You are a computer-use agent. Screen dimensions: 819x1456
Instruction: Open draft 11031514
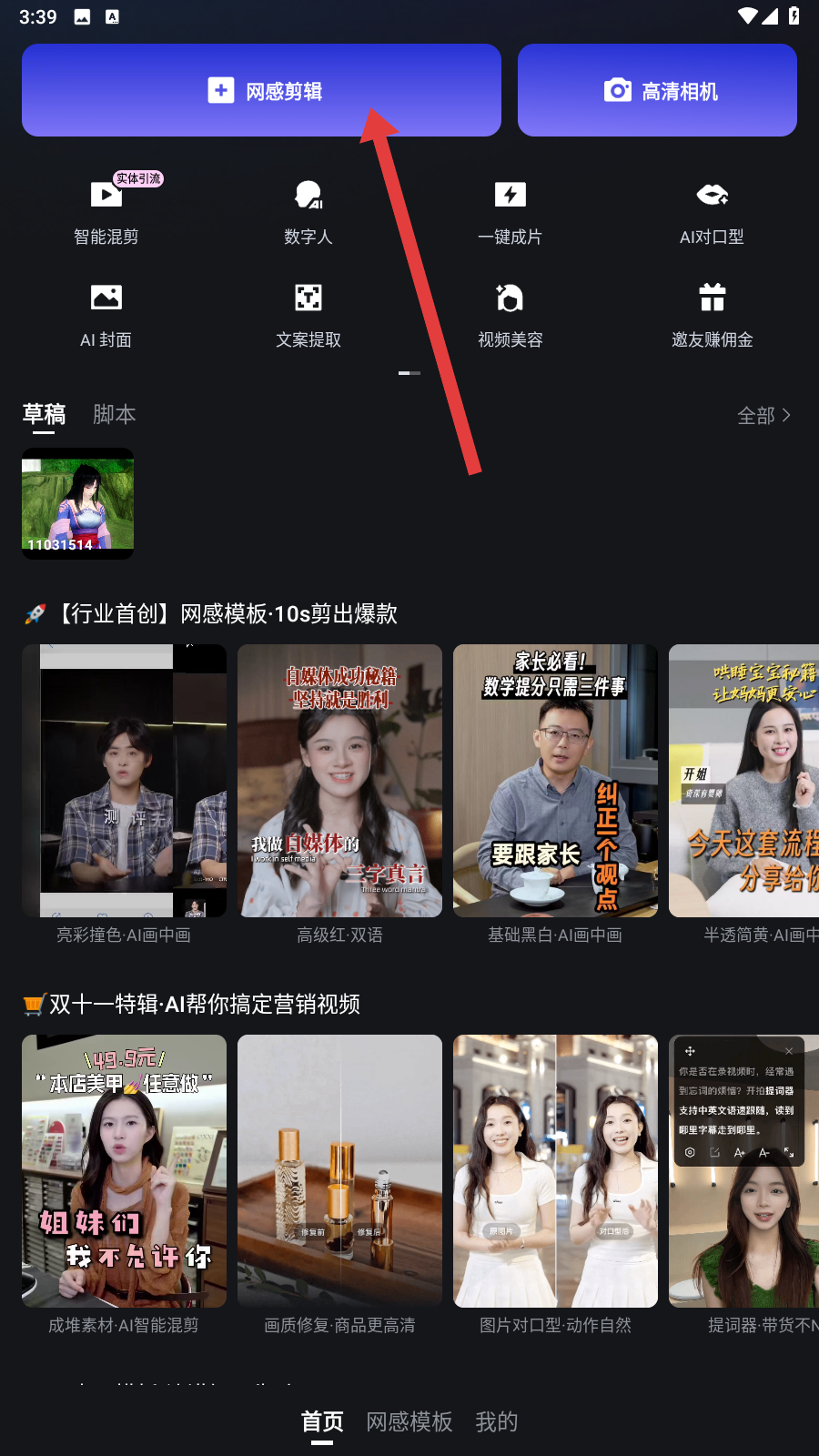pyautogui.click(x=78, y=503)
